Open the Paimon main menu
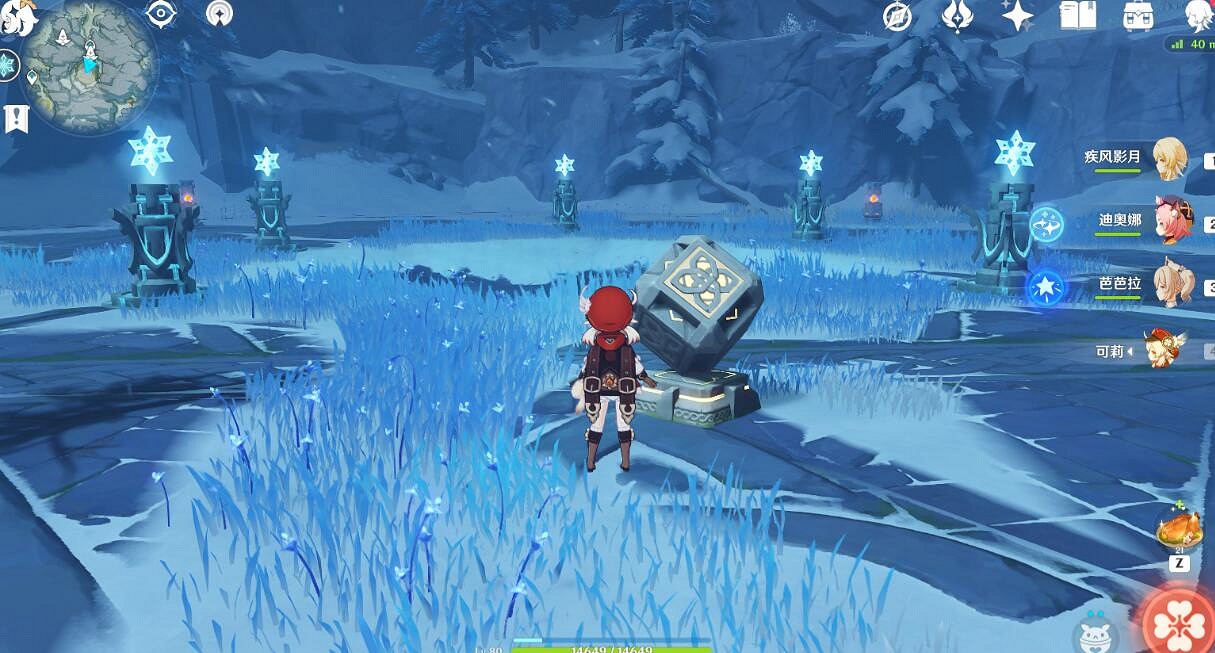This screenshot has height=653, width=1215. point(18,16)
